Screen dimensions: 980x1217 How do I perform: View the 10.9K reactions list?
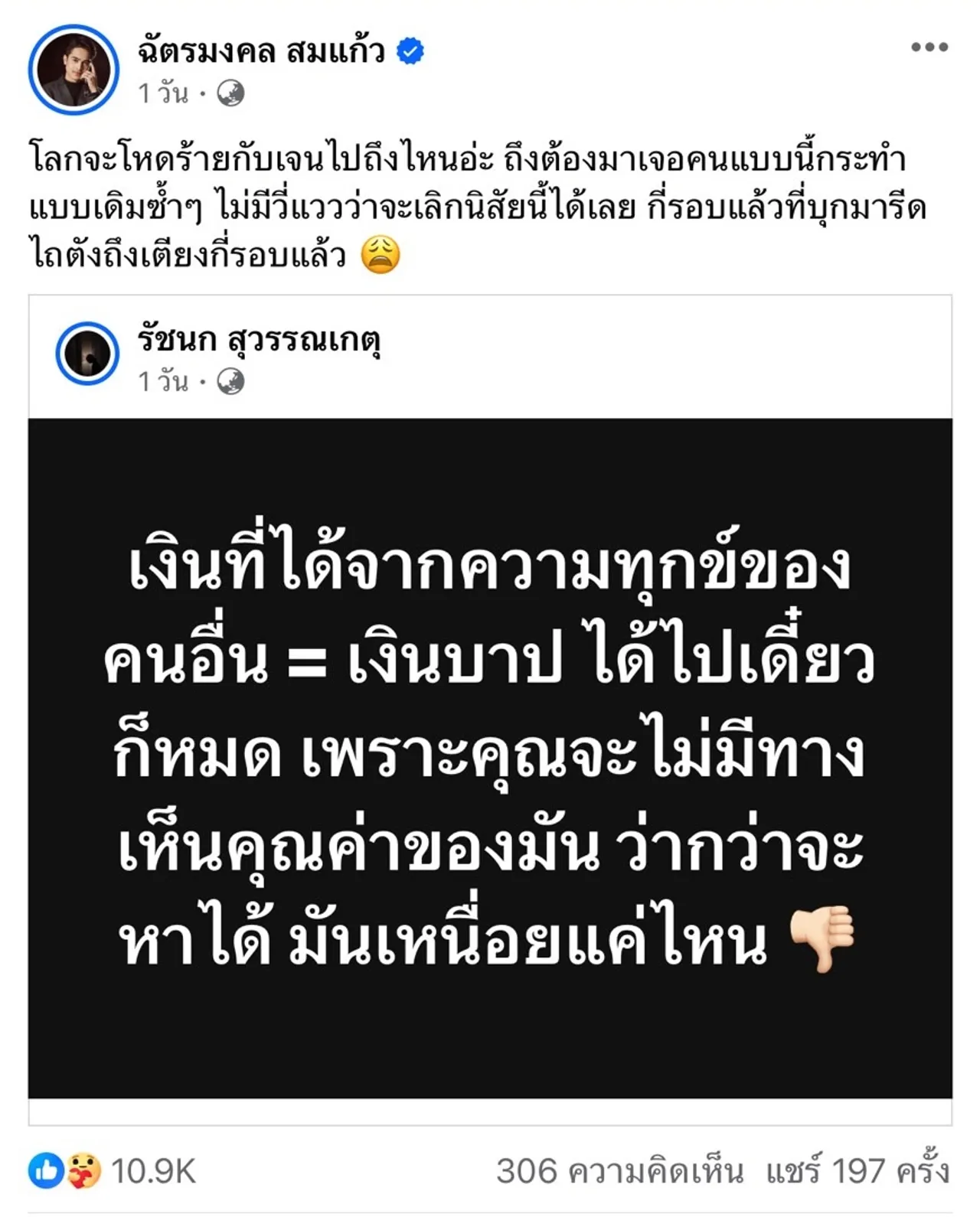tap(153, 1171)
